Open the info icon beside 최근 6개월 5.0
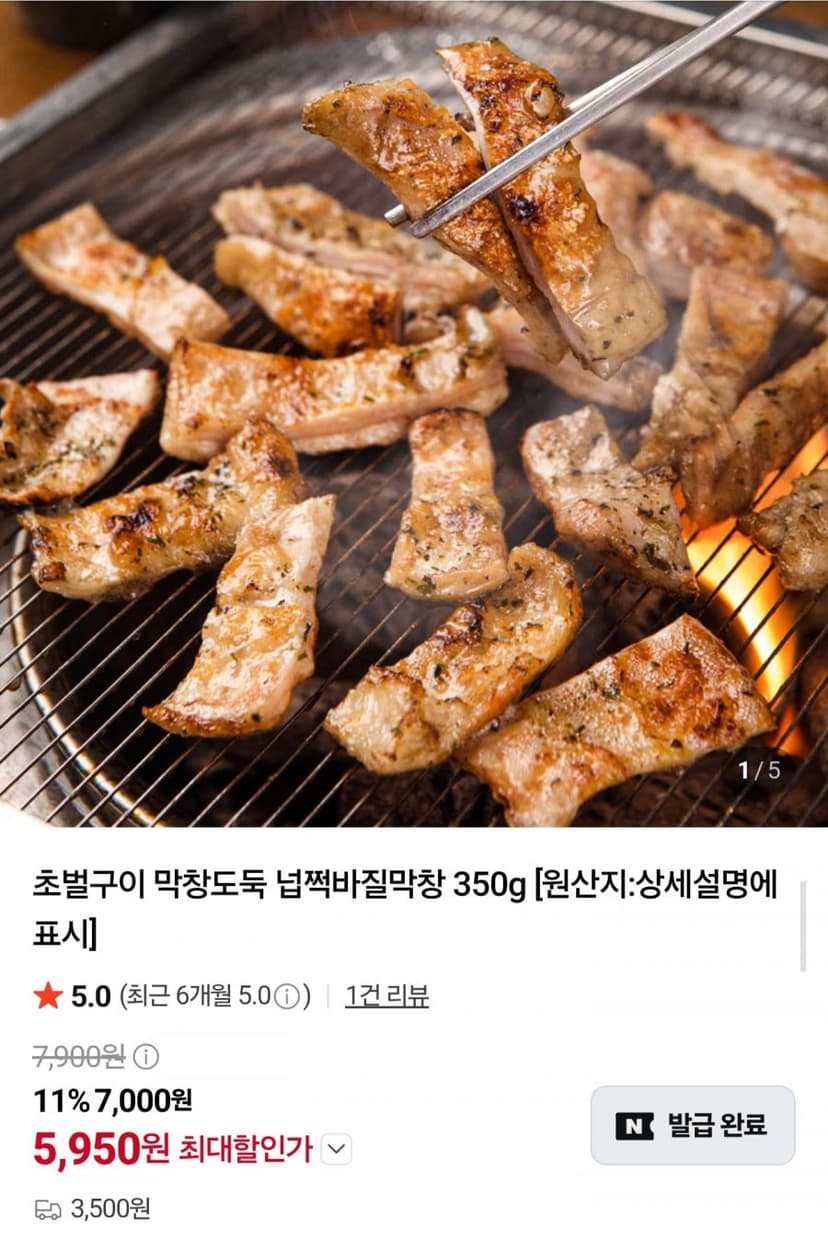 click(287, 997)
